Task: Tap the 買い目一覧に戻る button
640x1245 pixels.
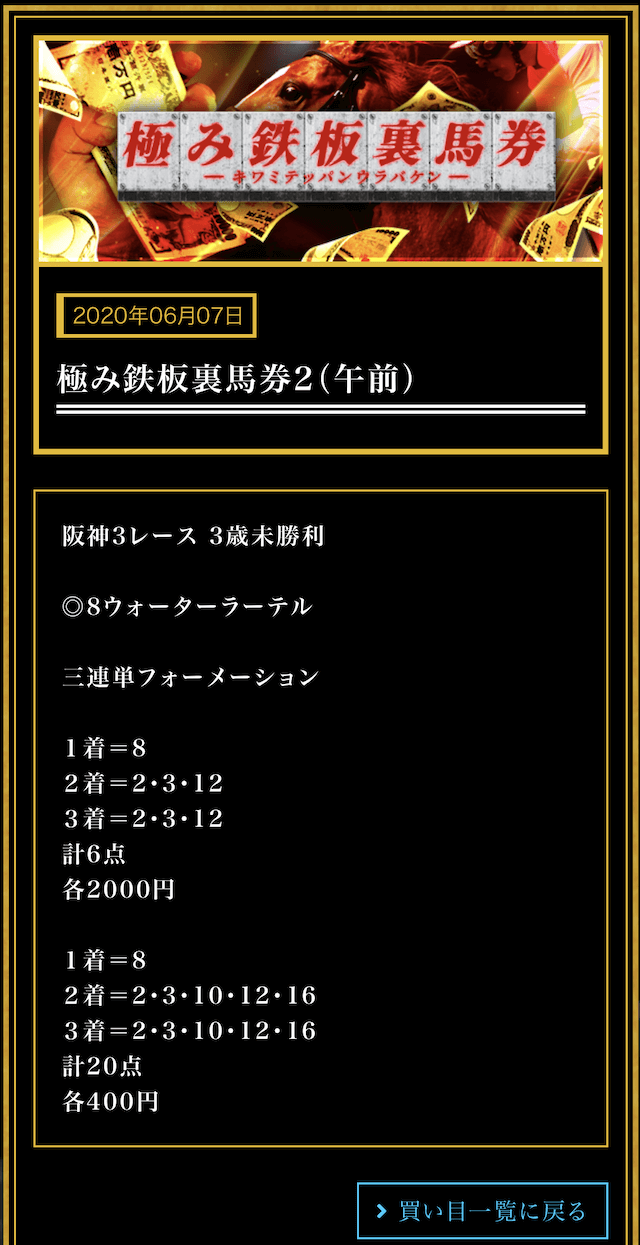Action: coord(482,1211)
